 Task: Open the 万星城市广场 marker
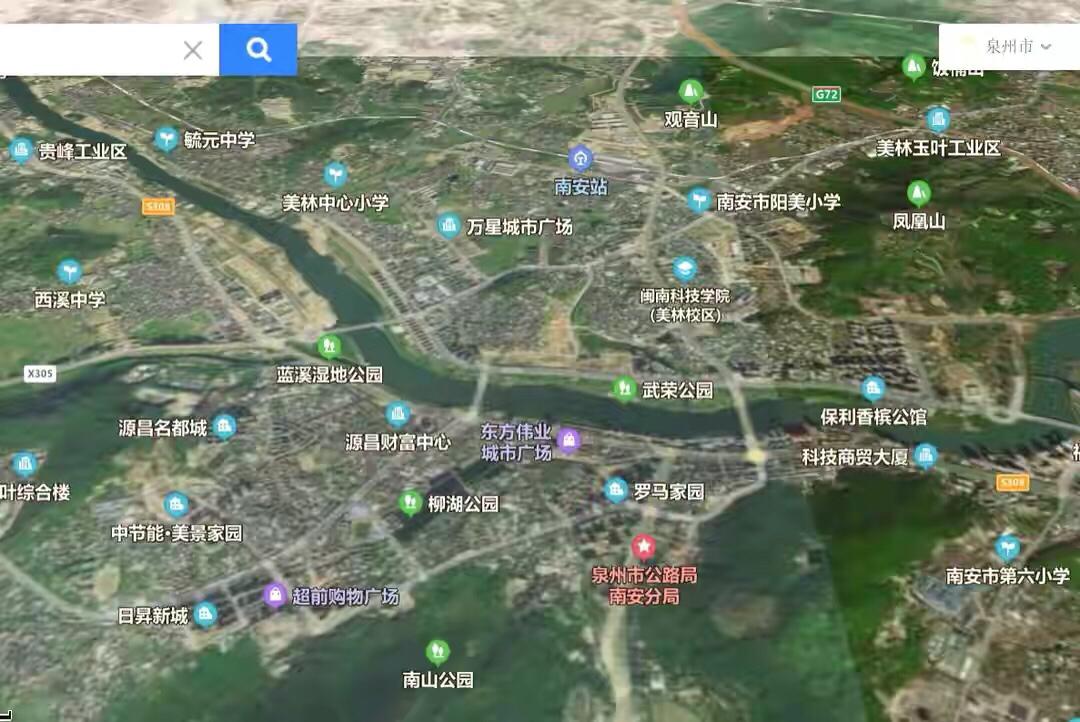(449, 226)
